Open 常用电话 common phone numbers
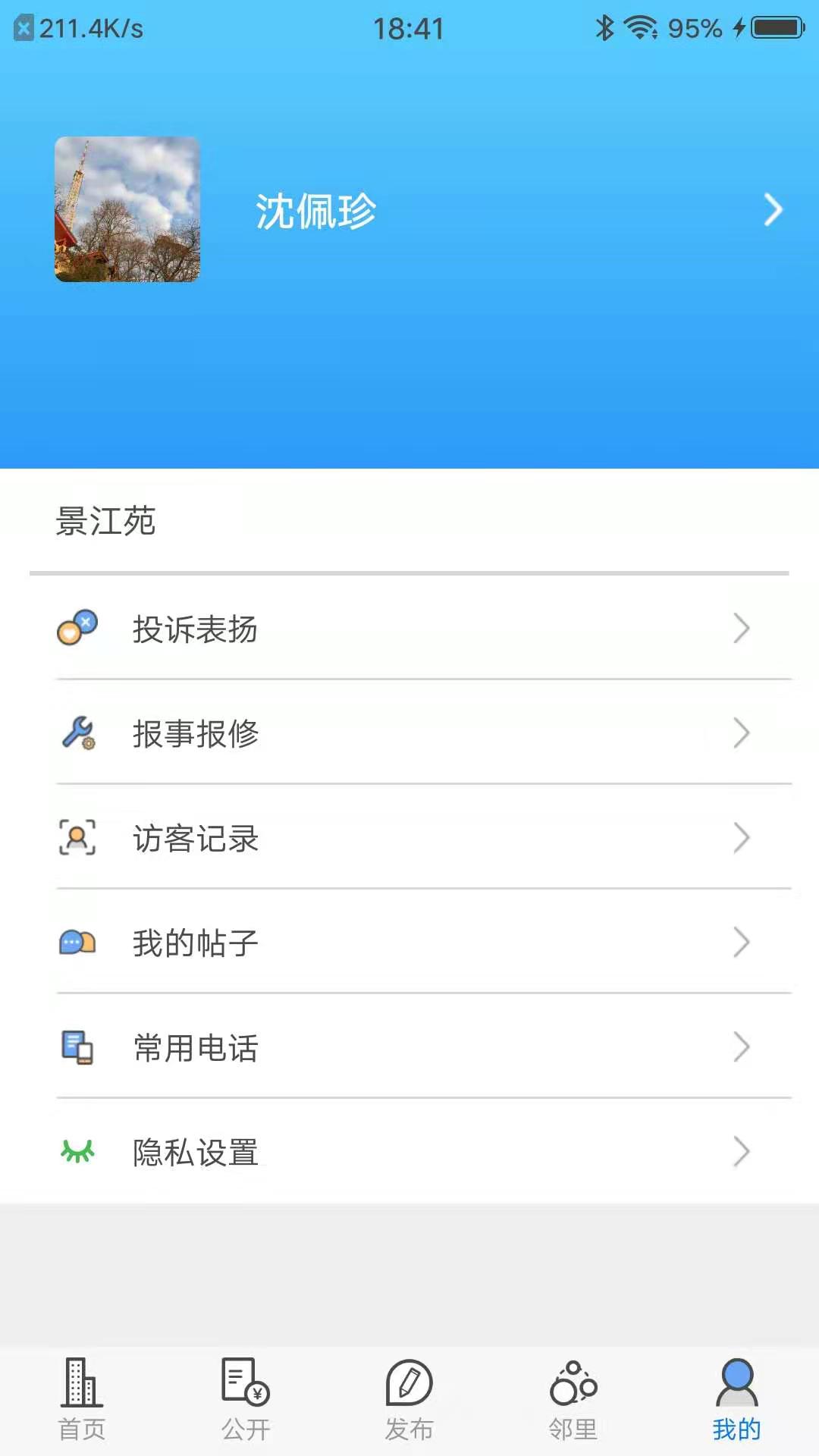 point(409,1047)
